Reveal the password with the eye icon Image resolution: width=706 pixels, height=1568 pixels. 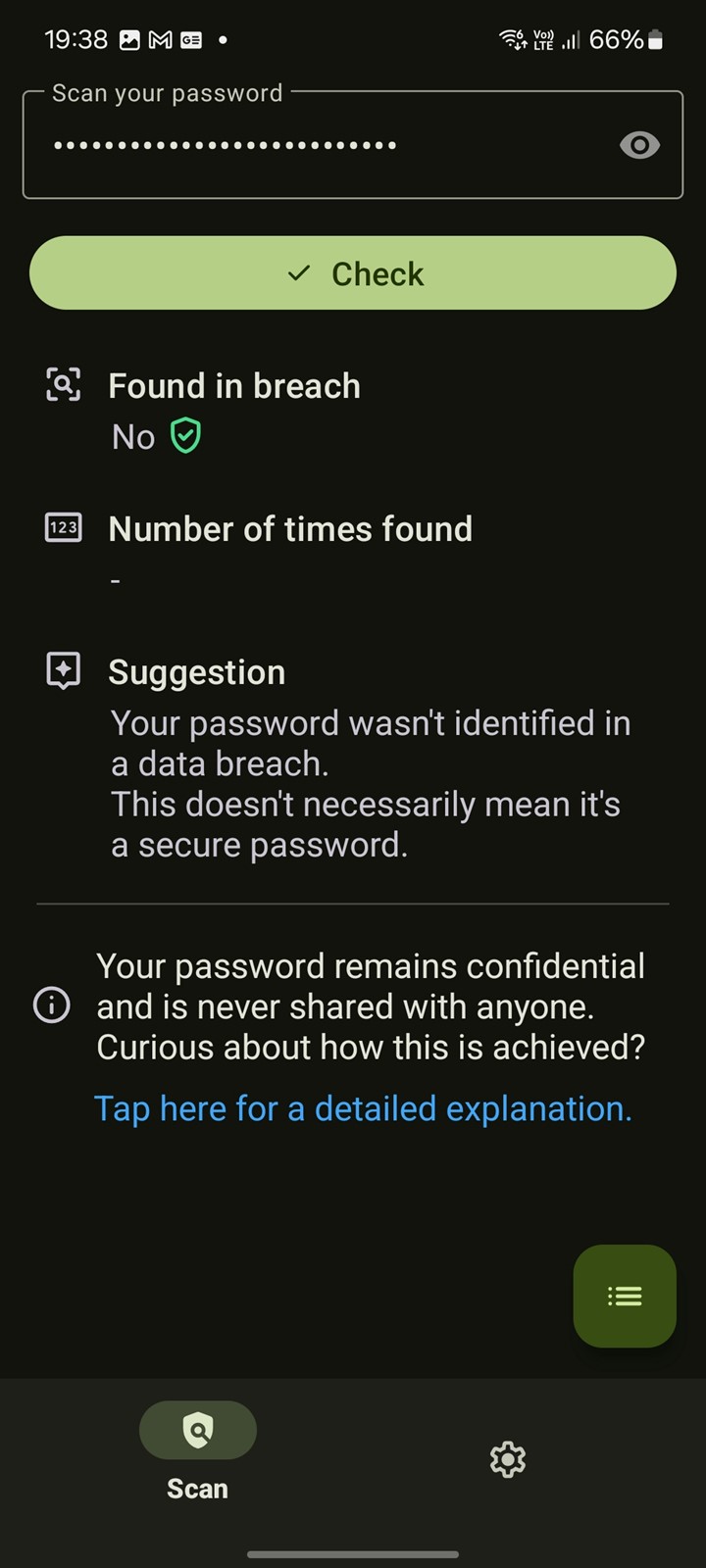click(639, 145)
